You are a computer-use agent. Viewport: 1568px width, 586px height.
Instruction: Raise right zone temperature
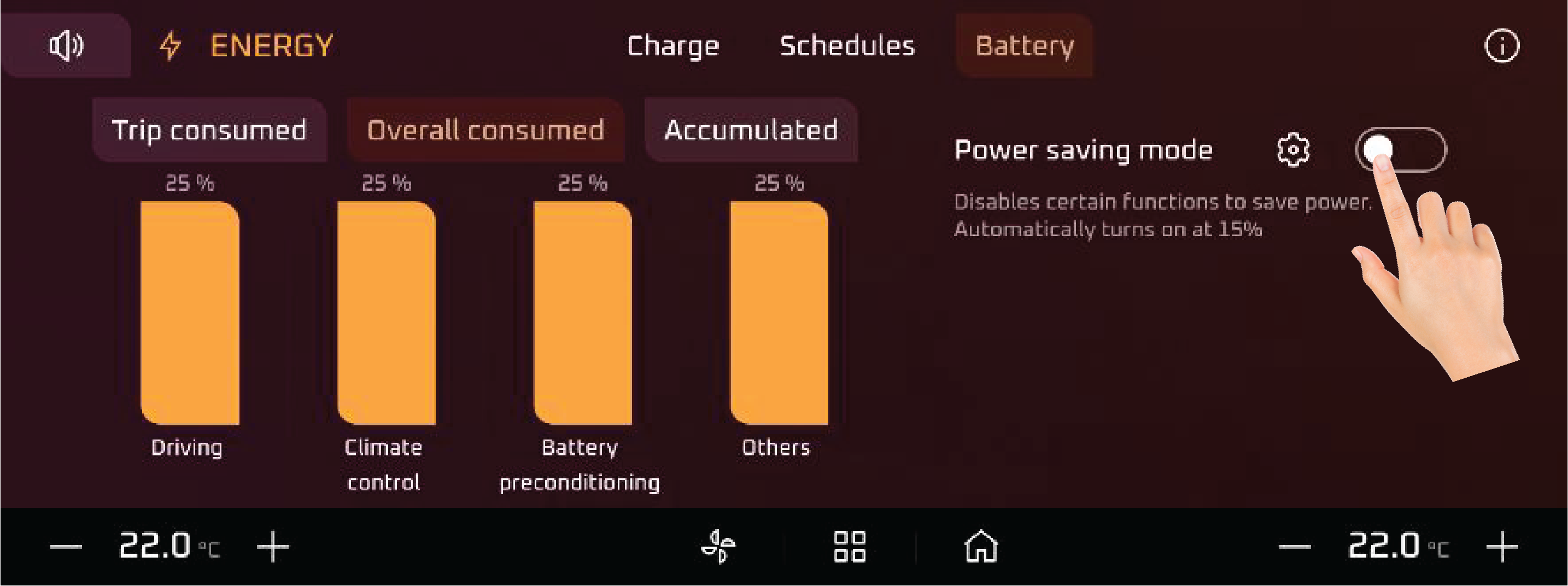(1502, 547)
